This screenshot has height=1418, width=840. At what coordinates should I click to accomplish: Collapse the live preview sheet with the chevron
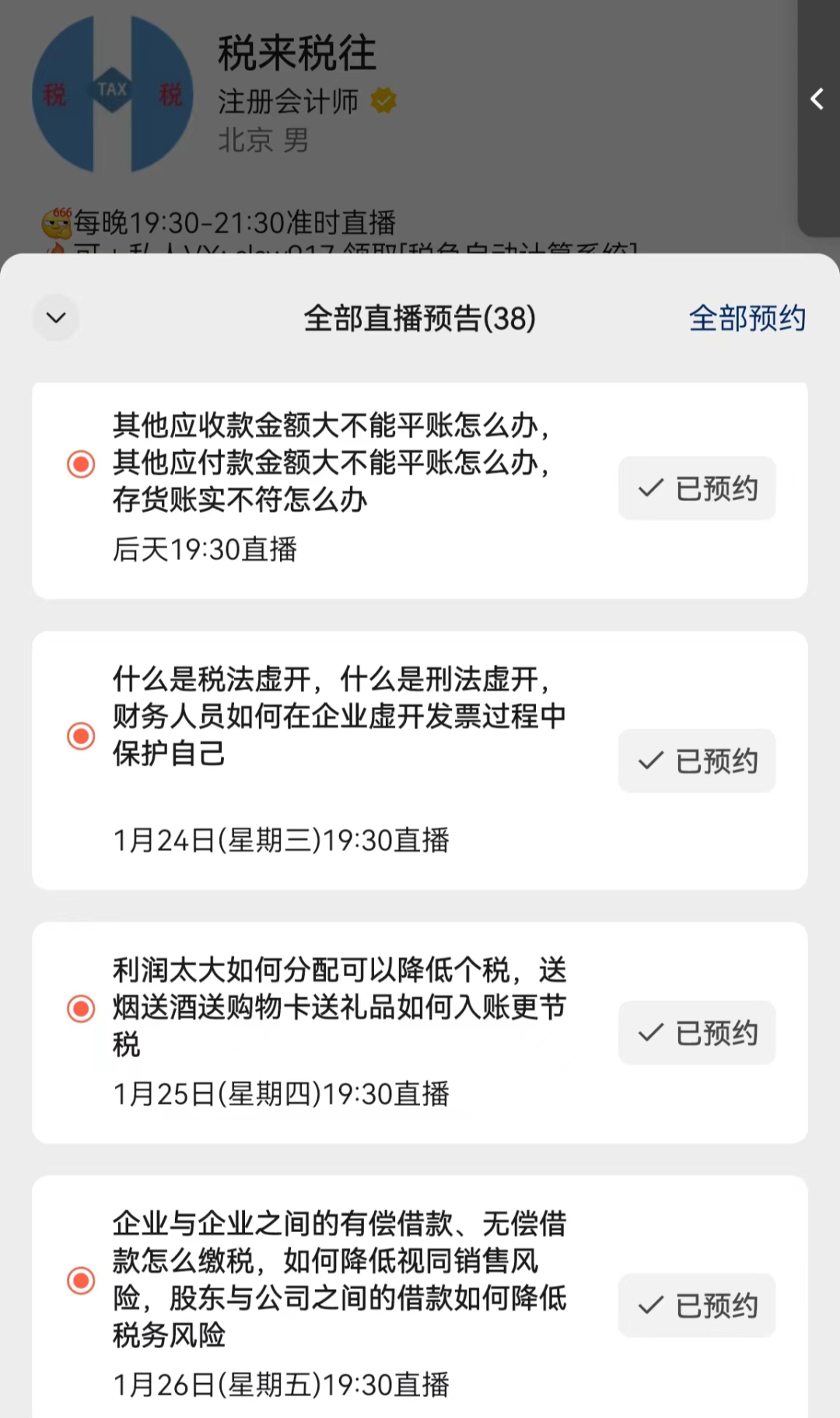[x=56, y=318]
